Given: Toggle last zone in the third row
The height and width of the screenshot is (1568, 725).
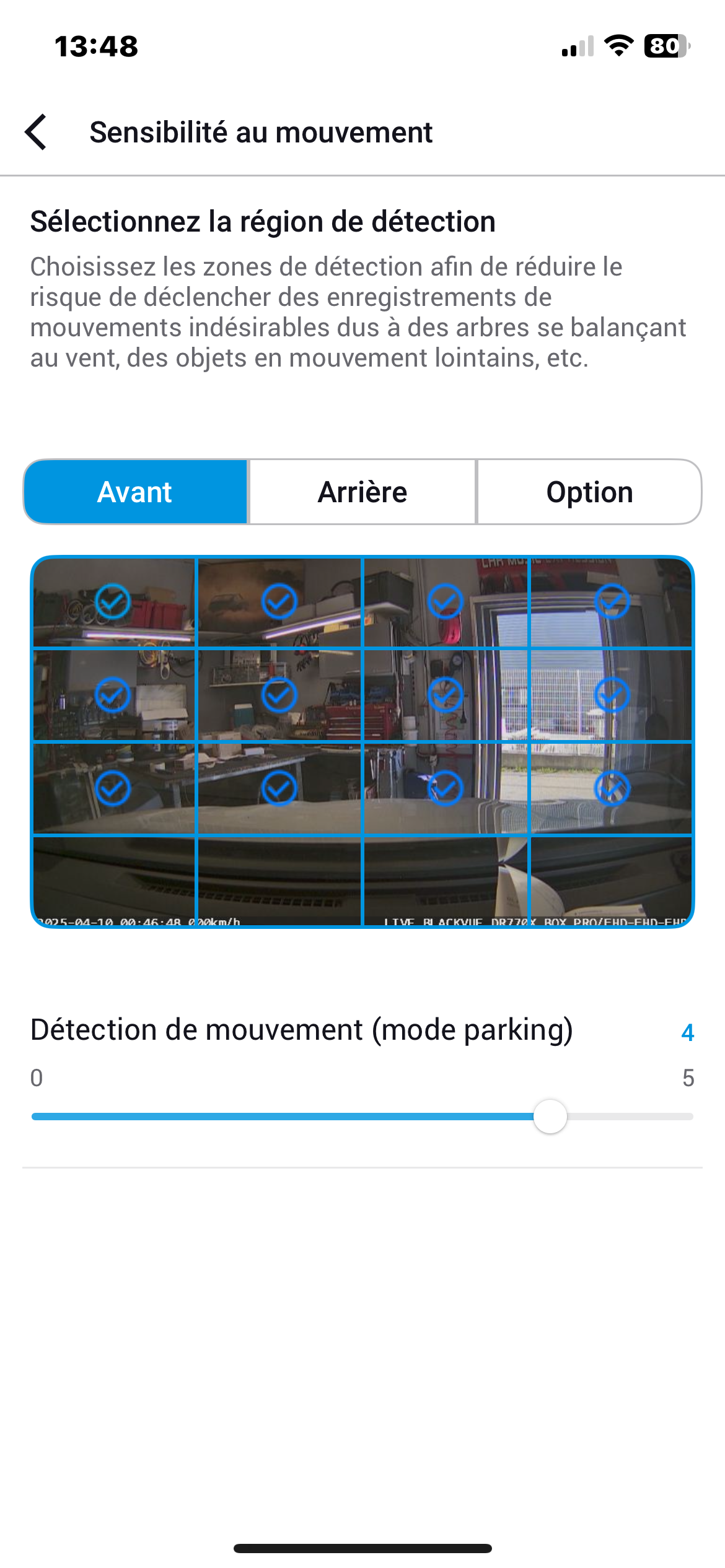Looking at the screenshot, I should coord(612,788).
